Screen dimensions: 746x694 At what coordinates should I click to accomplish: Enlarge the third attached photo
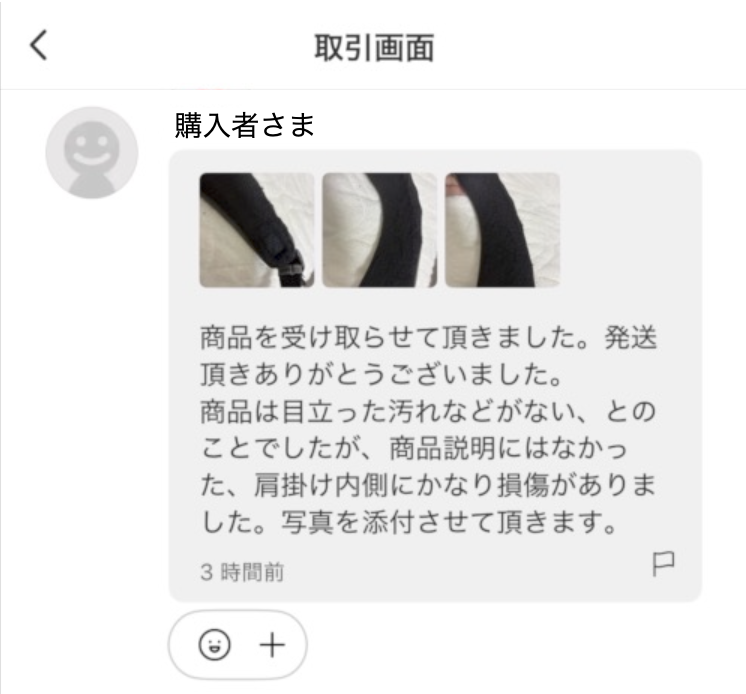tap(502, 230)
